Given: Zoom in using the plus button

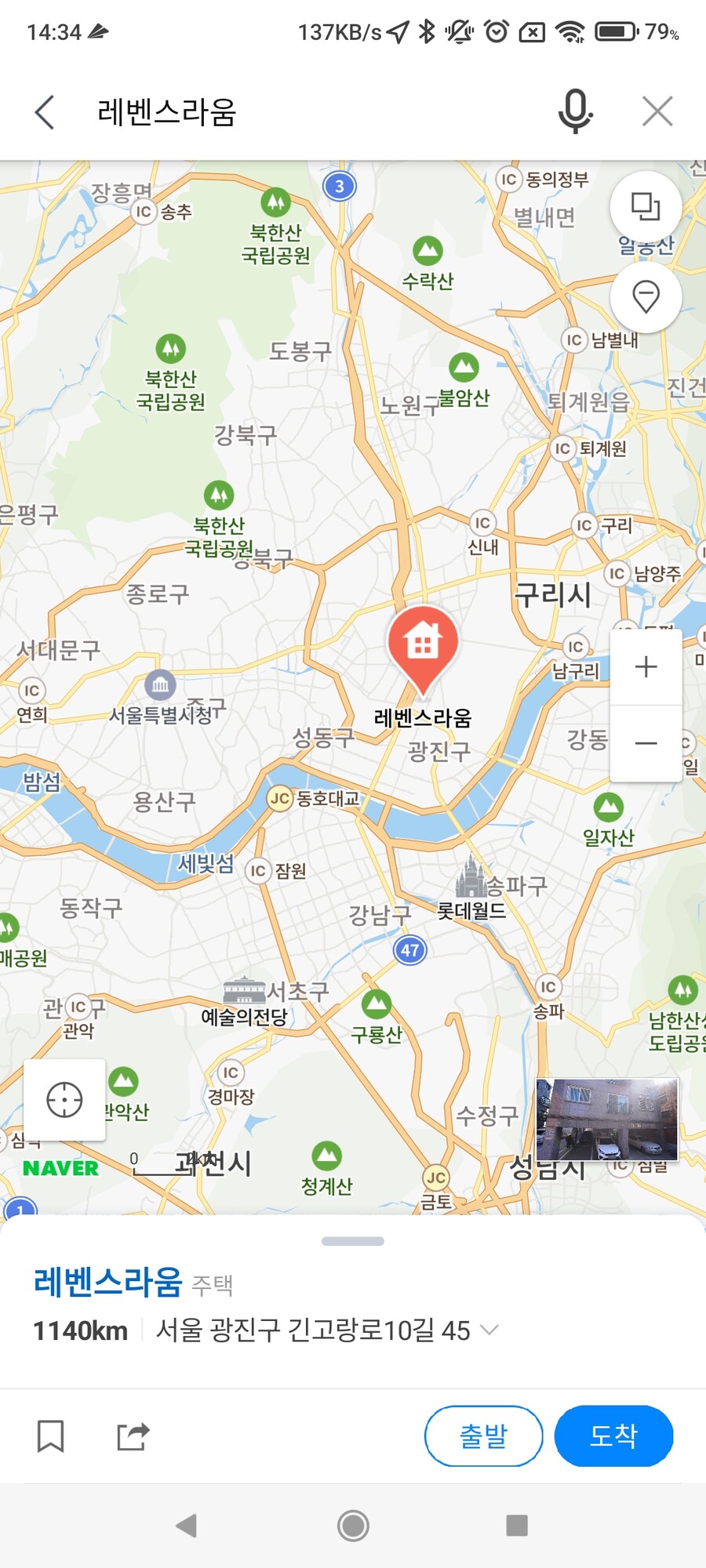Looking at the screenshot, I should coord(646,666).
